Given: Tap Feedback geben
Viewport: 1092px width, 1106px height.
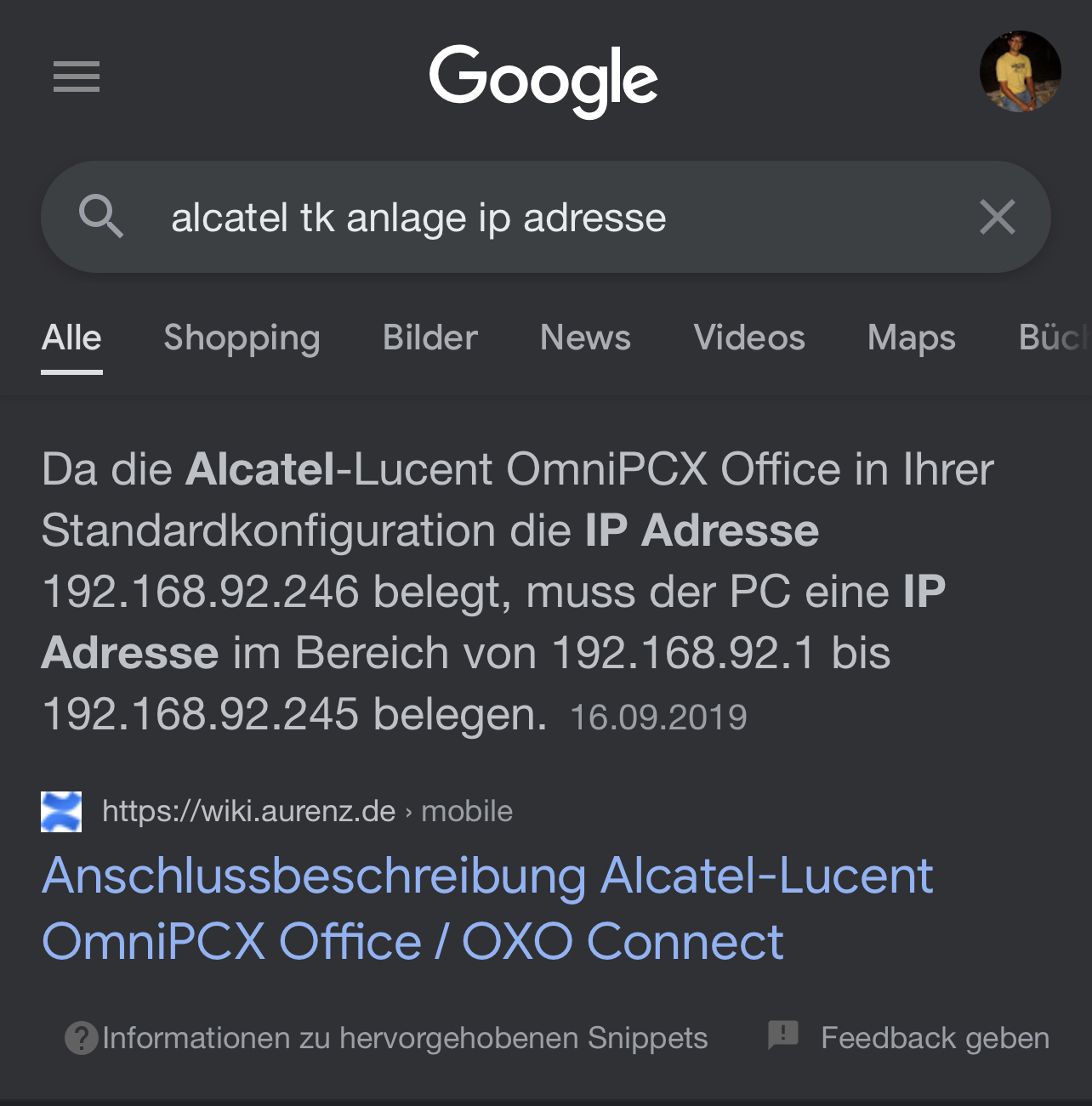Looking at the screenshot, I should tap(934, 1038).
